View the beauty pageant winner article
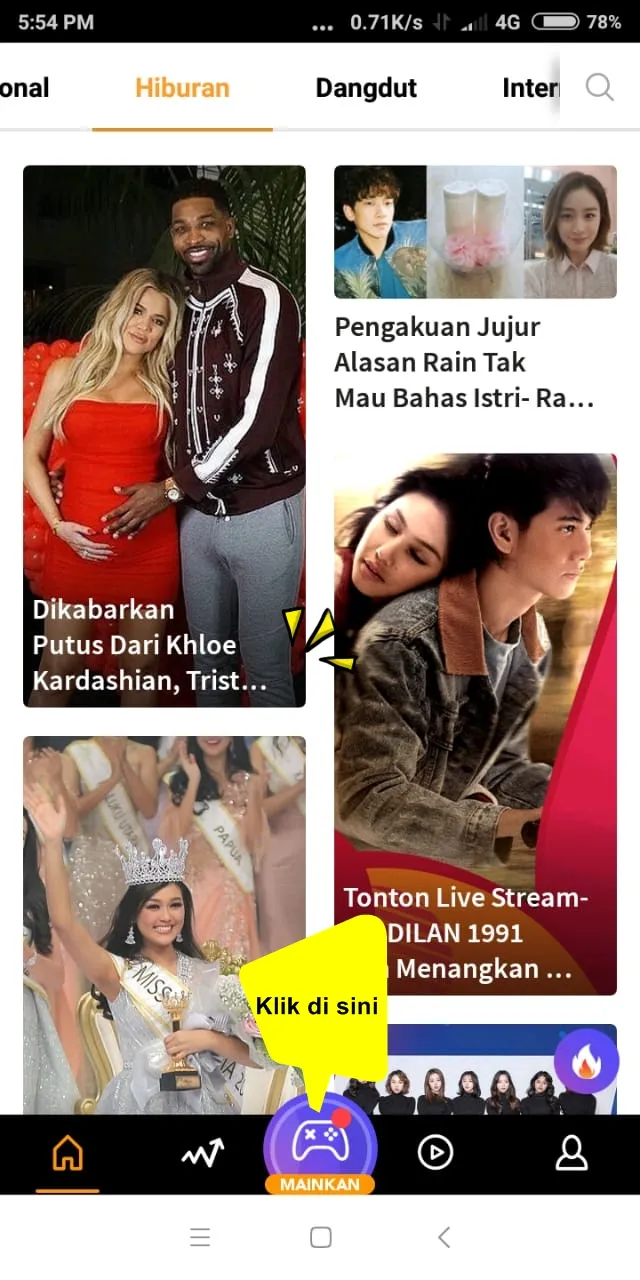Image resolution: width=640 pixels, height=1280 pixels. 130,920
